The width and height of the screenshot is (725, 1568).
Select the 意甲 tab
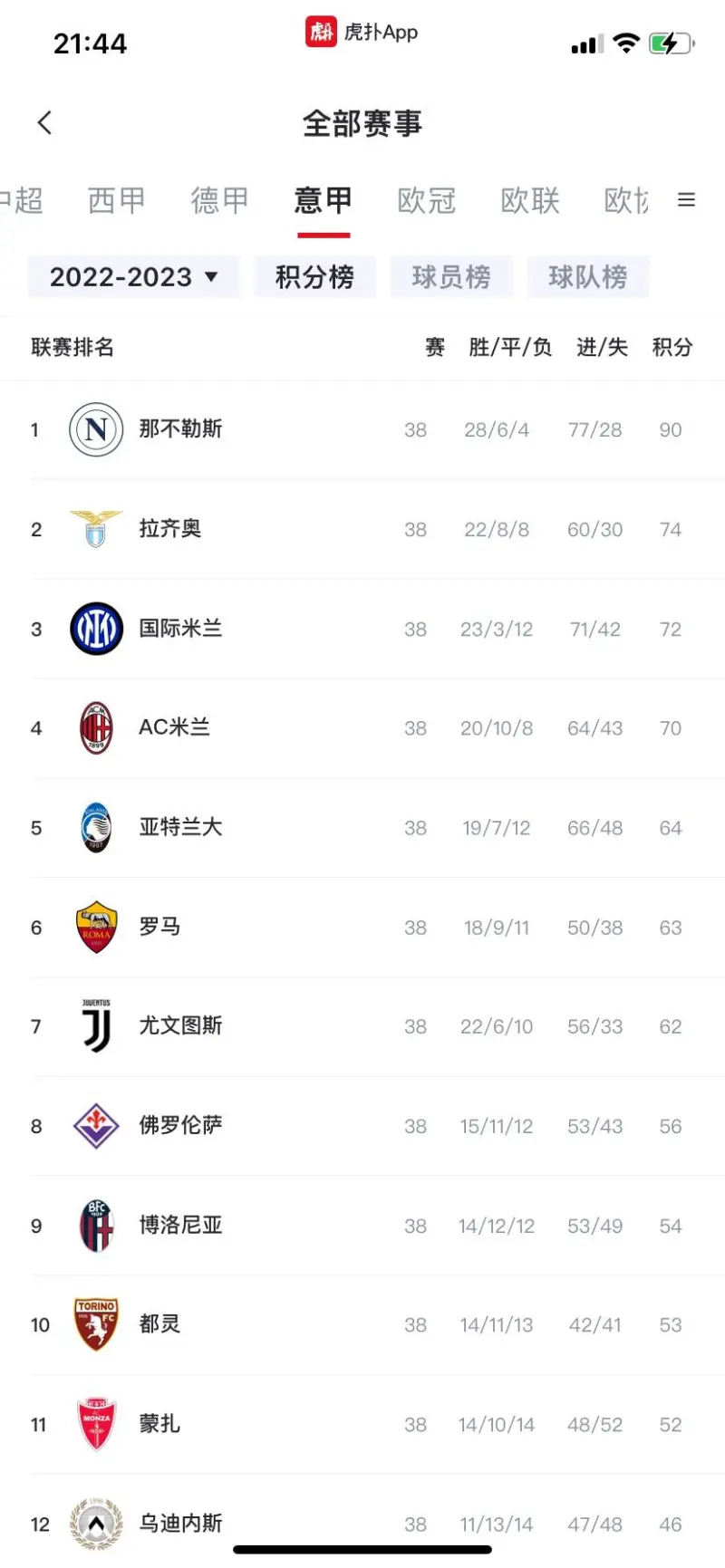(x=324, y=200)
